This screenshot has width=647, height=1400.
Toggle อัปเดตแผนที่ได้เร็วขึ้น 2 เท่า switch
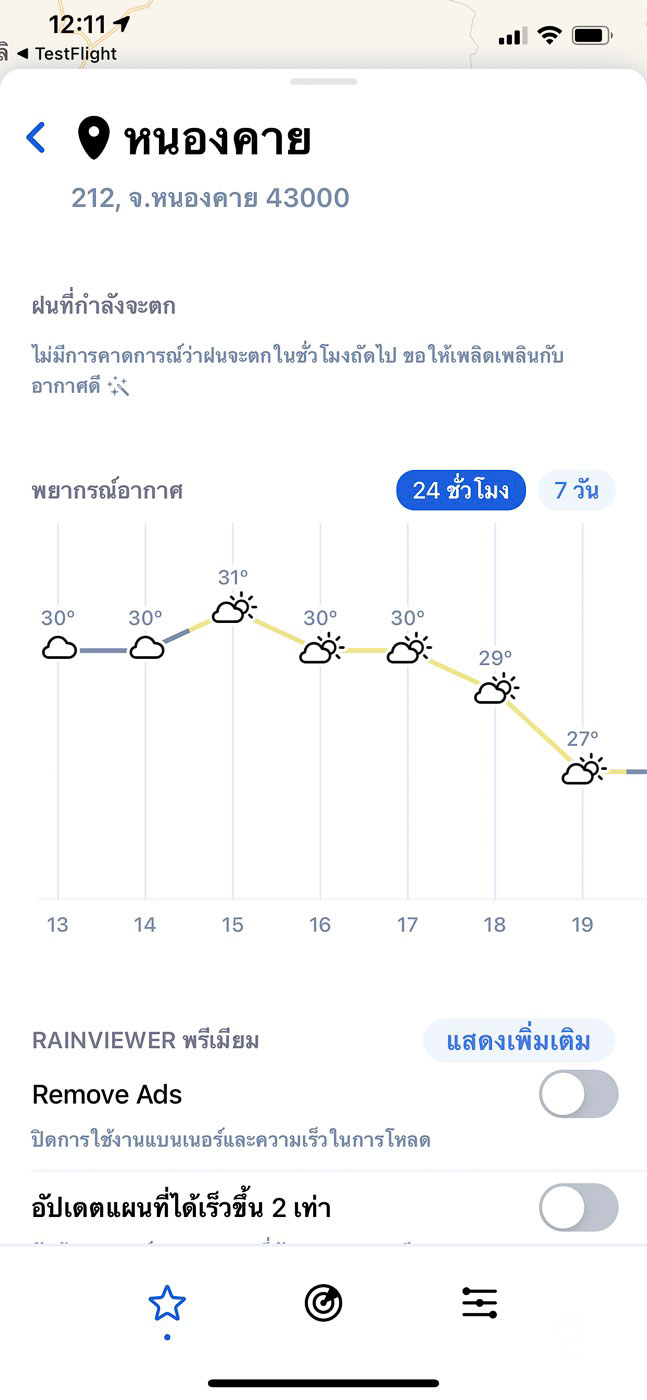[579, 1207]
